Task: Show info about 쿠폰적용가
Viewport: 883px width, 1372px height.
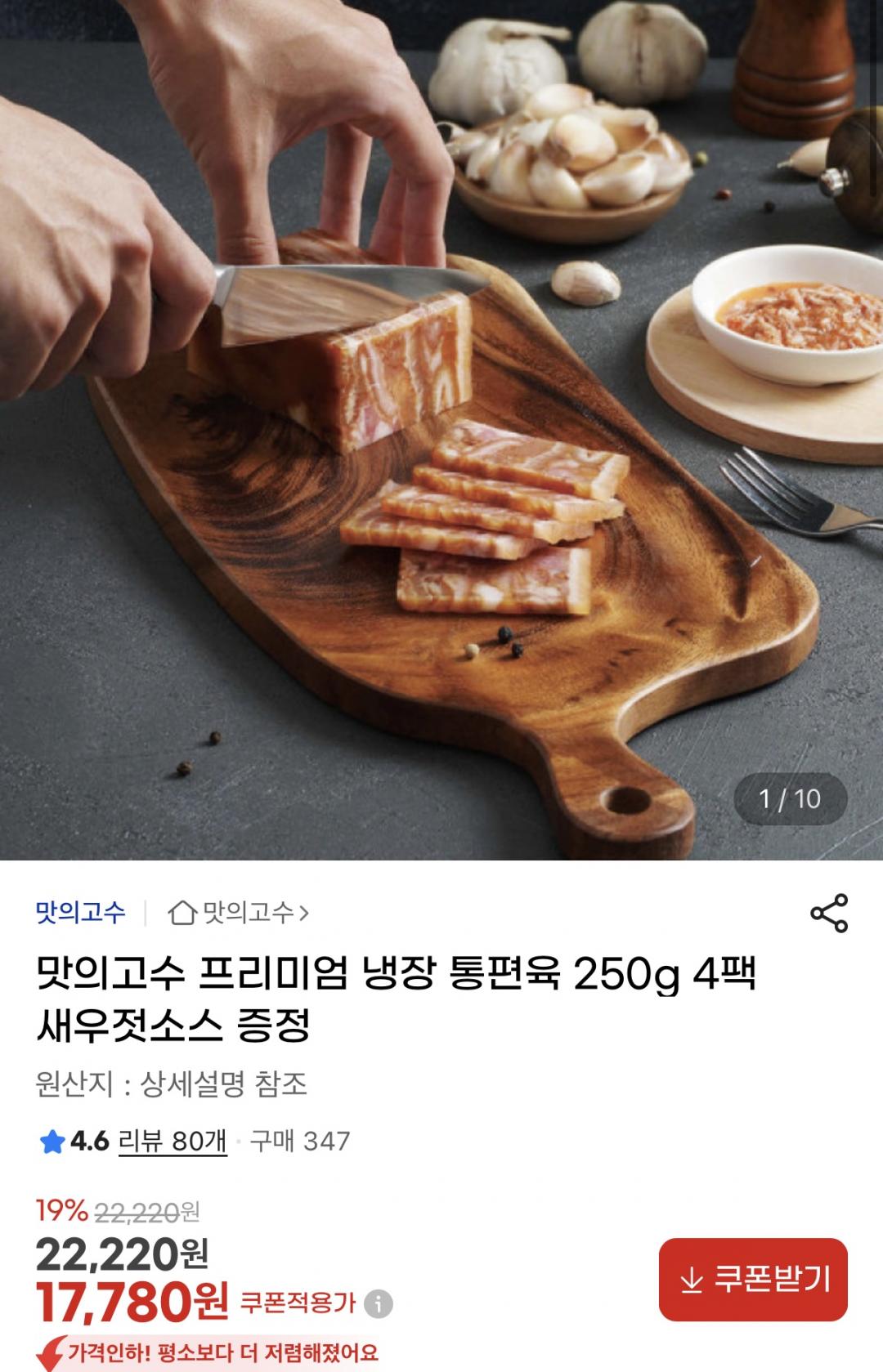Action: click(x=378, y=1303)
